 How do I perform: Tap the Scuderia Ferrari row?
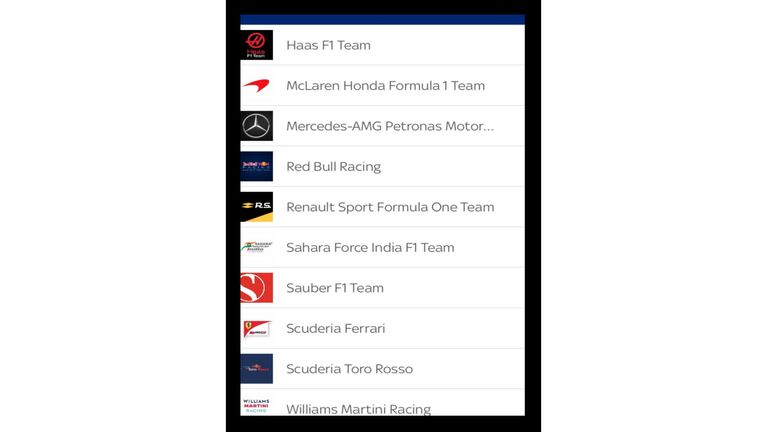[x=382, y=329]
